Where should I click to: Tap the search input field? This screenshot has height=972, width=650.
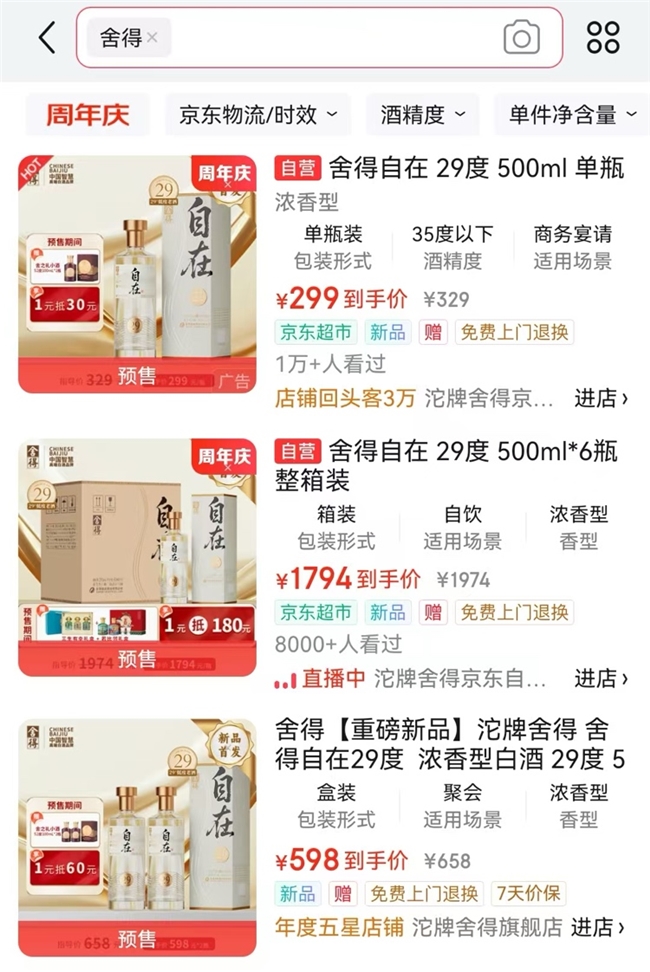tap(330, 38)
